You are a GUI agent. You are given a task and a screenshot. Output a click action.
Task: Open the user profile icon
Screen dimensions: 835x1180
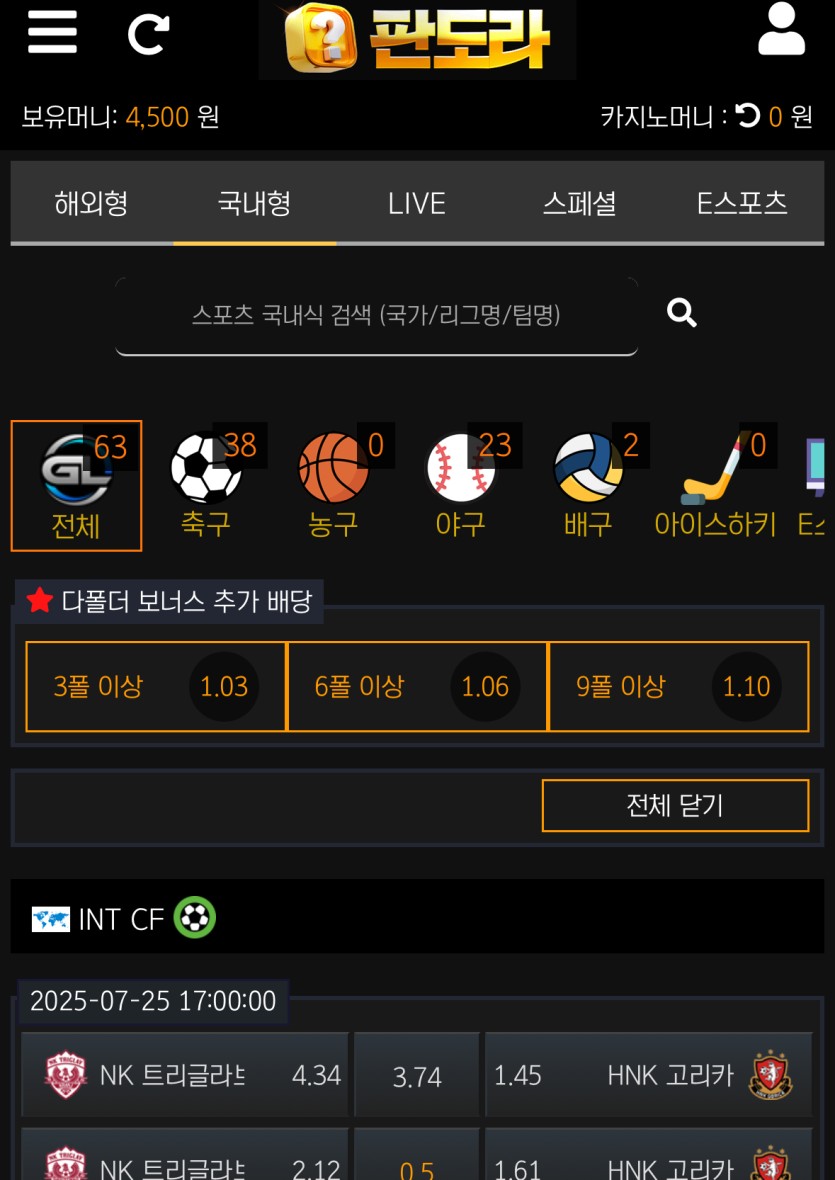(781, 30)
